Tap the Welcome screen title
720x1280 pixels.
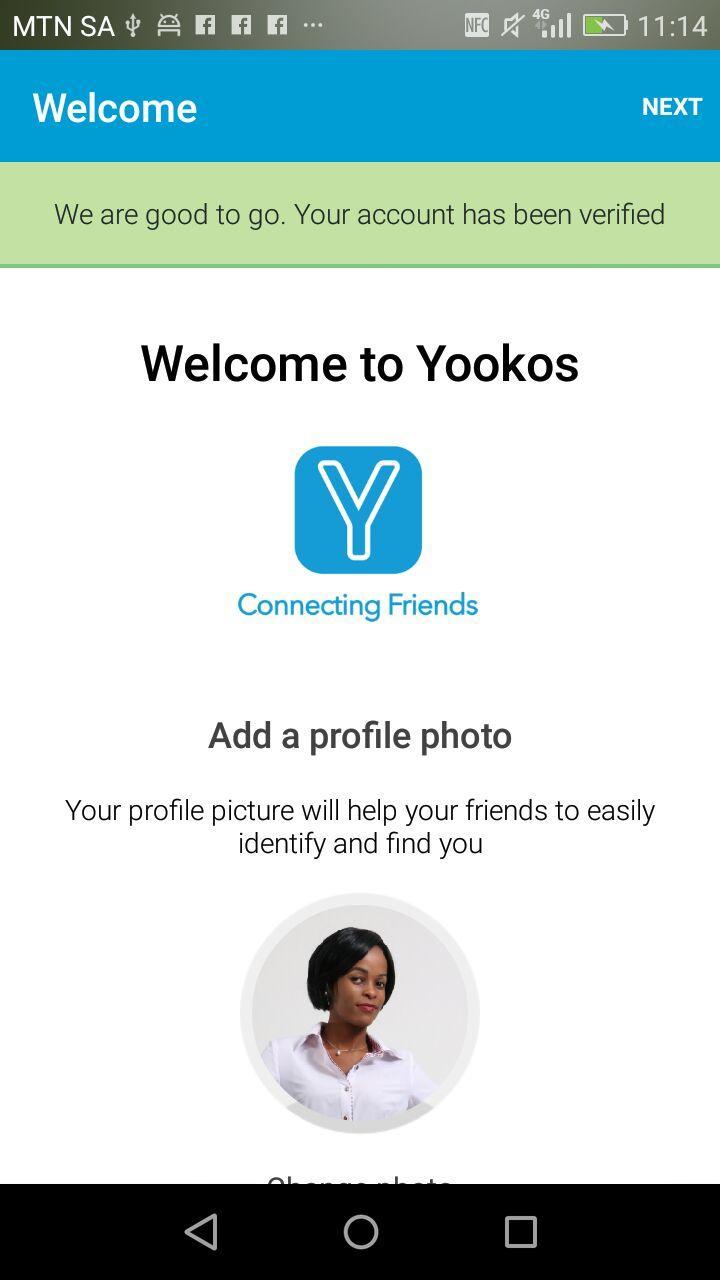click(114, 107)
